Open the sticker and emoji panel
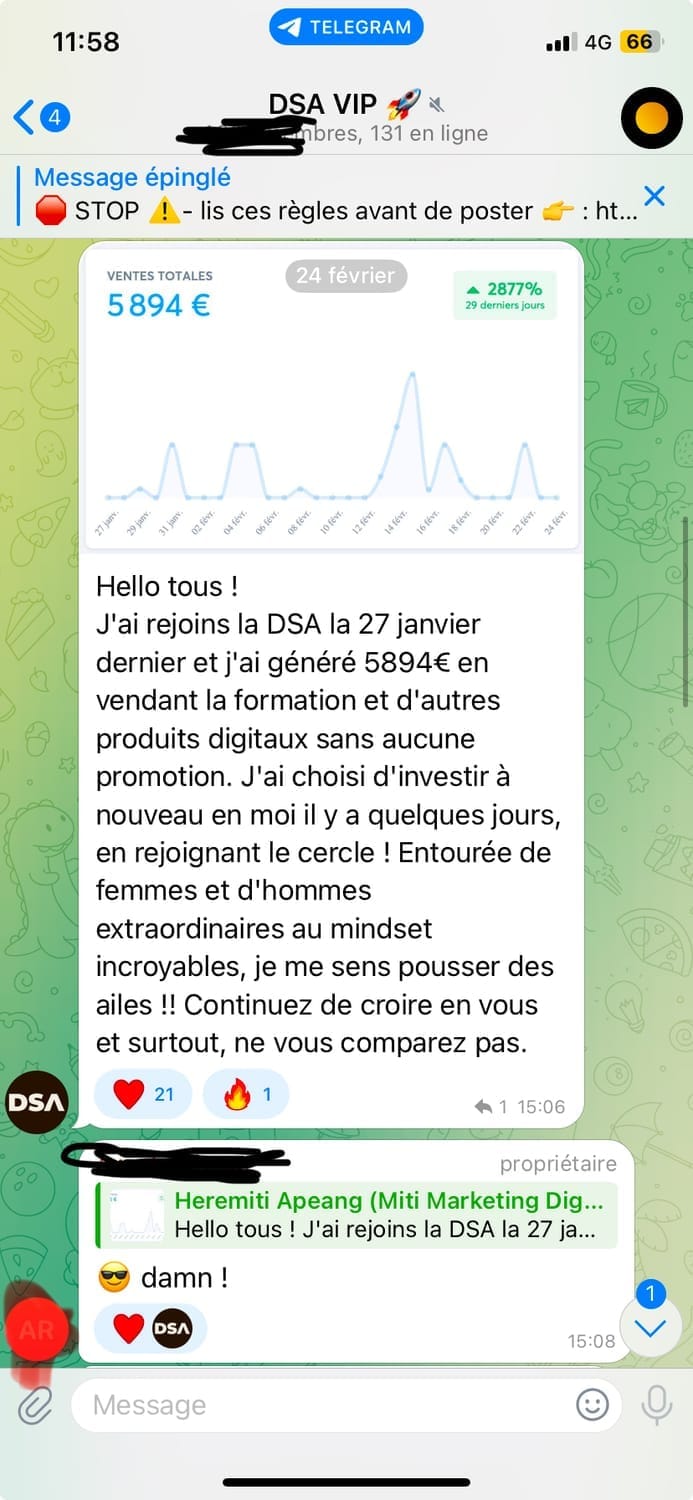 point(592,1405)
